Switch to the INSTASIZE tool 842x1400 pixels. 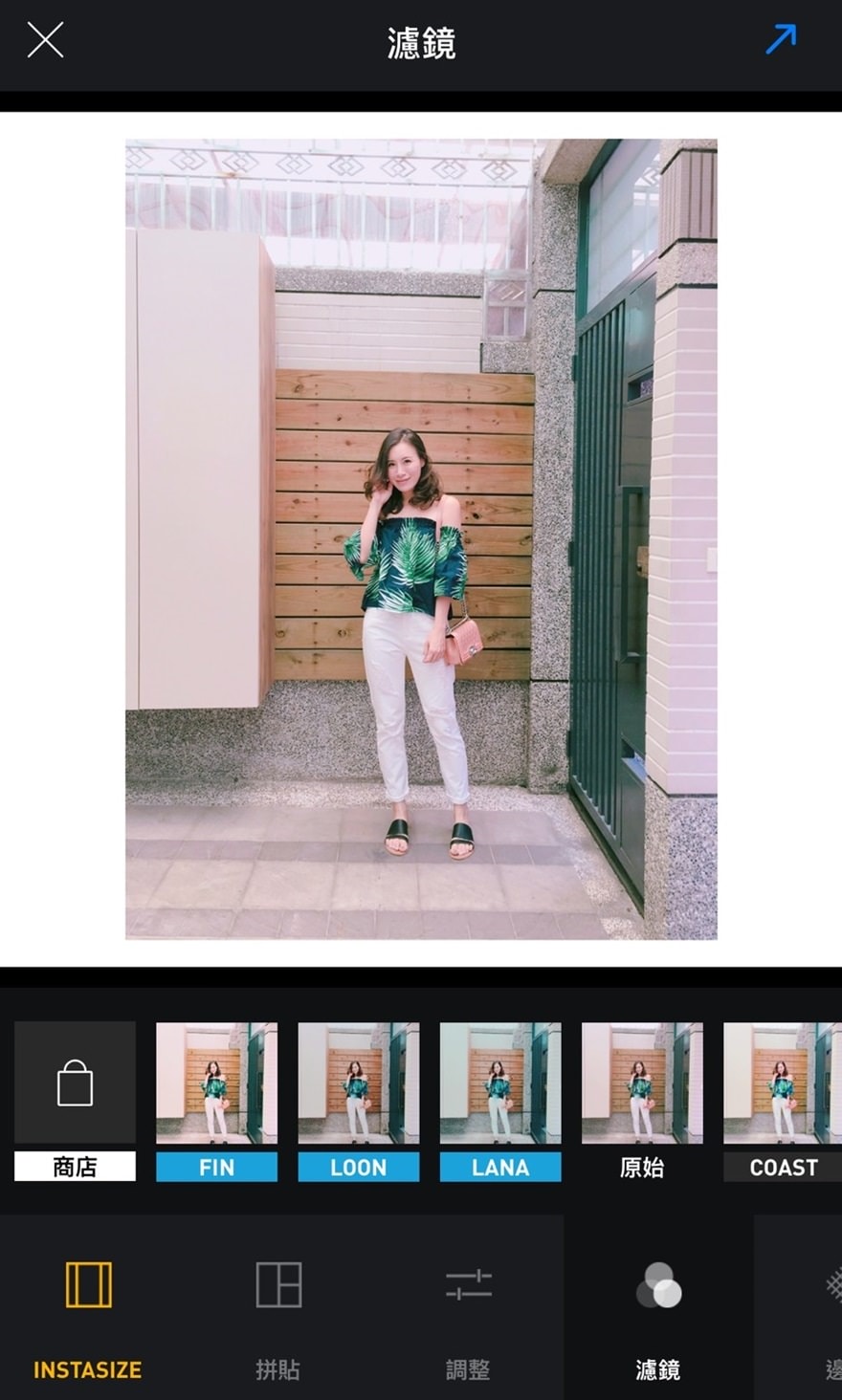(88, 1306)
